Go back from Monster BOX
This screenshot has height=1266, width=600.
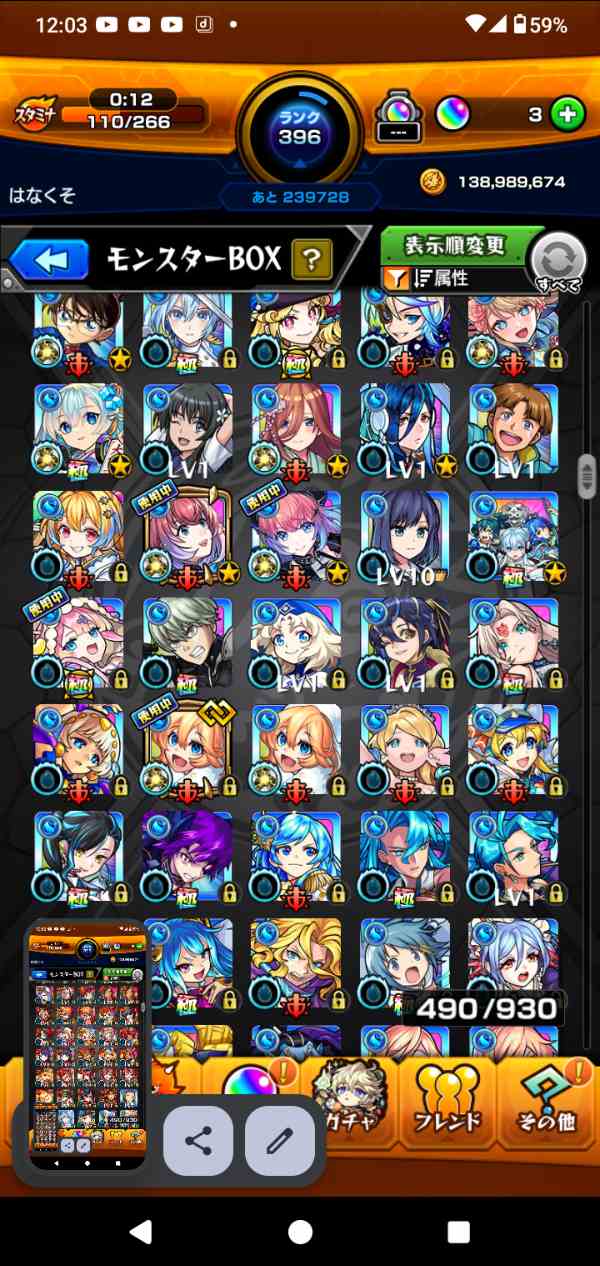point(50,261)
